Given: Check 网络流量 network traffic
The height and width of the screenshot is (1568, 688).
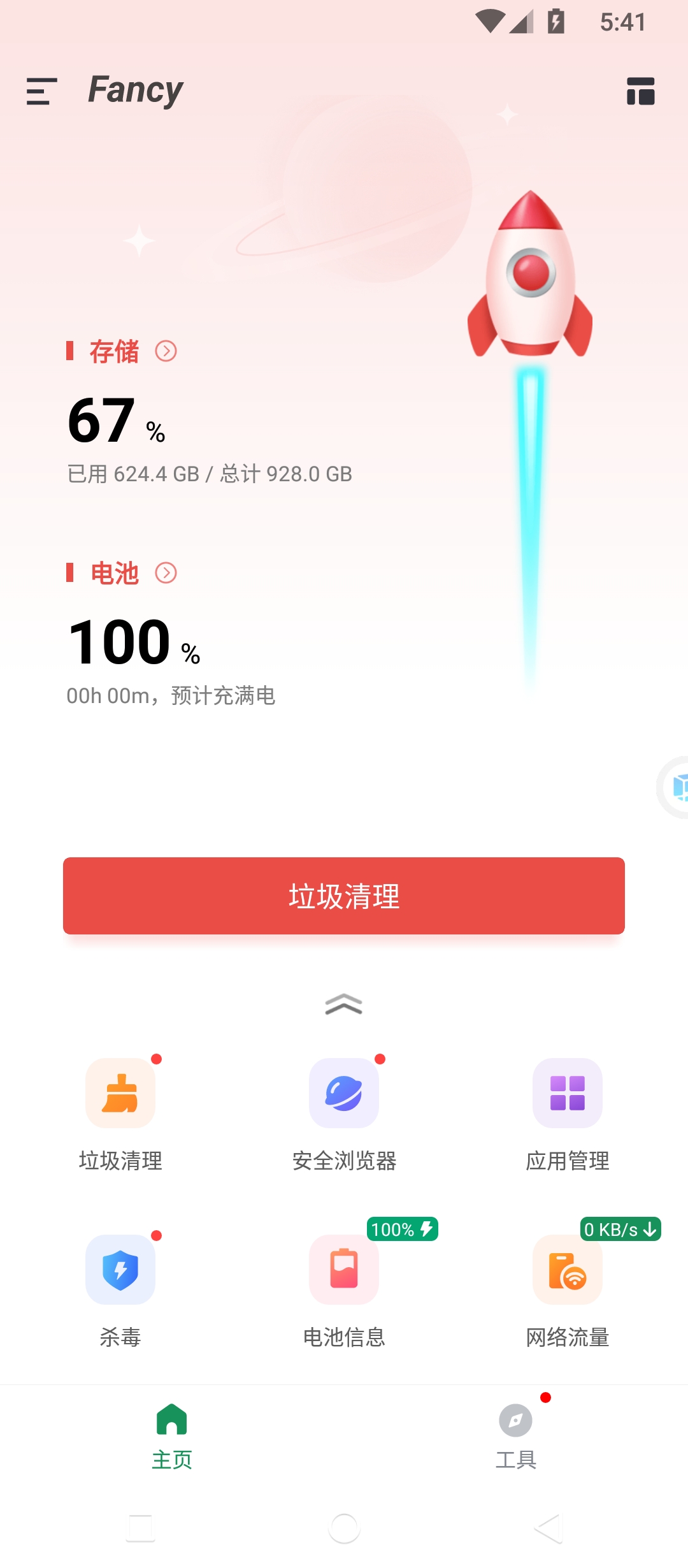Looking at the screenshot, I should (x=568, y=1270).
